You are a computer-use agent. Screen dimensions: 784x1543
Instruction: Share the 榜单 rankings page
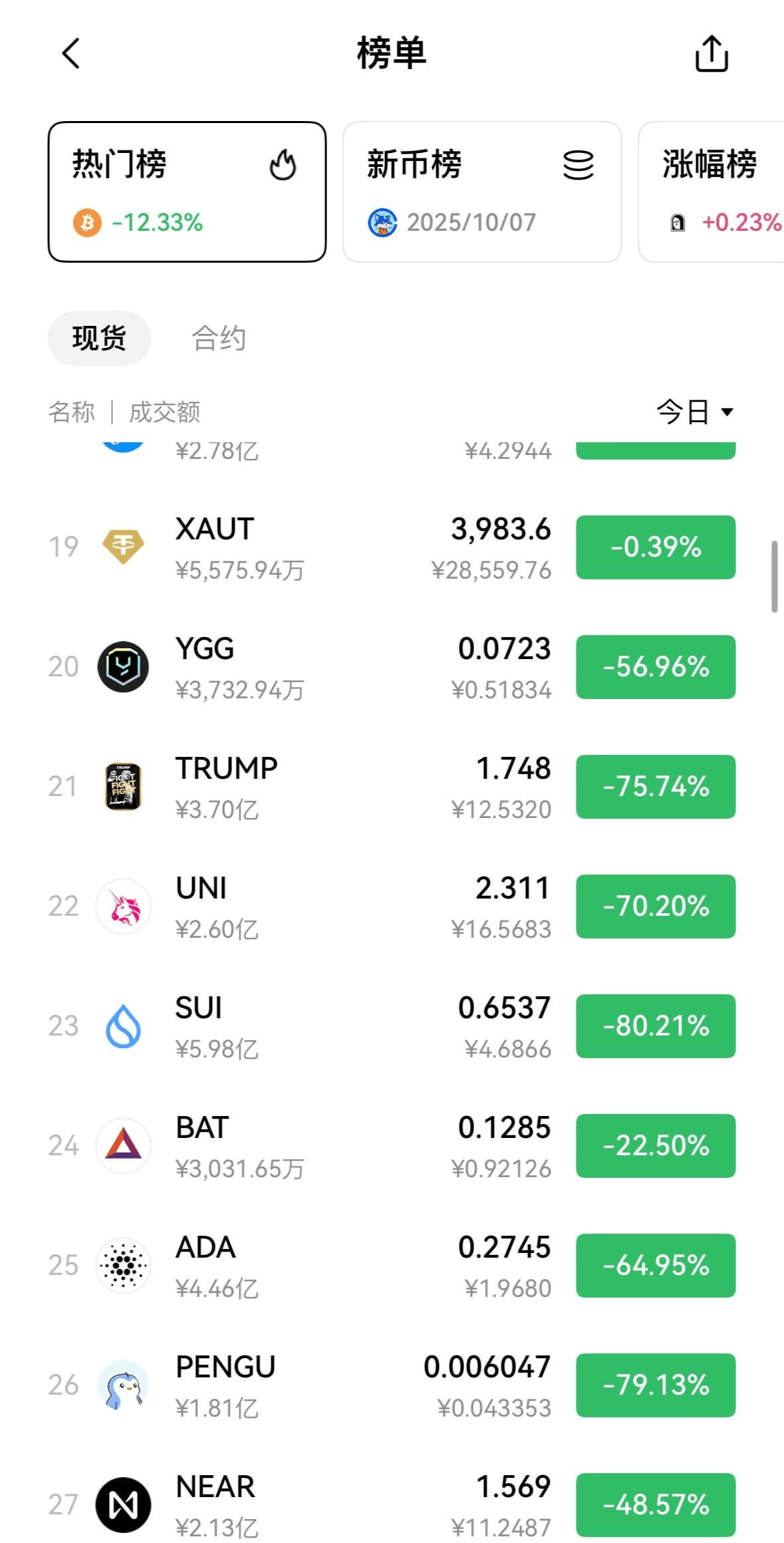(712, 53)
